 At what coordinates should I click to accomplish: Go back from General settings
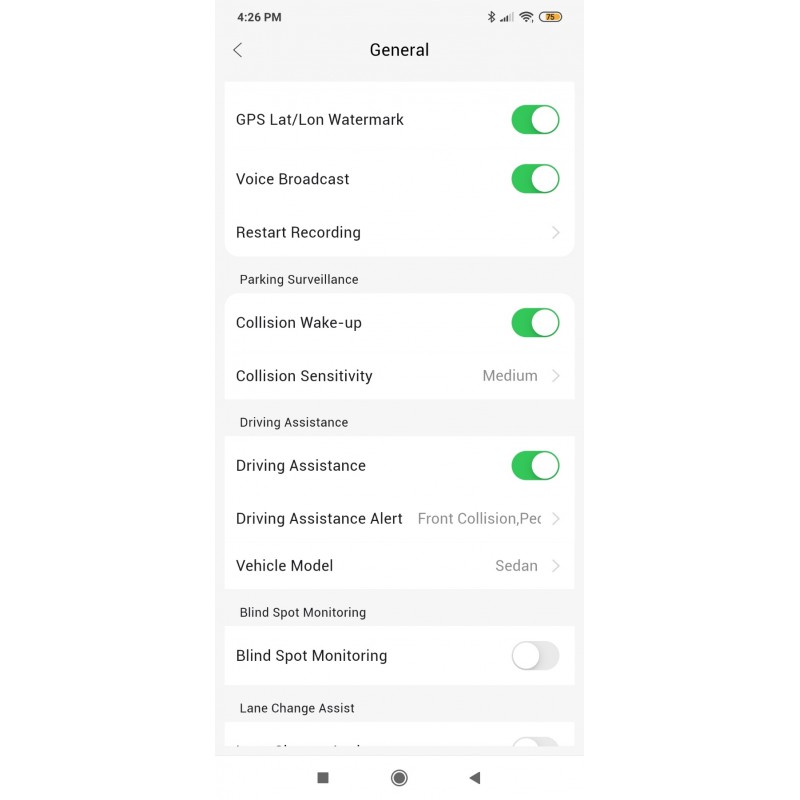pos(238,50)
